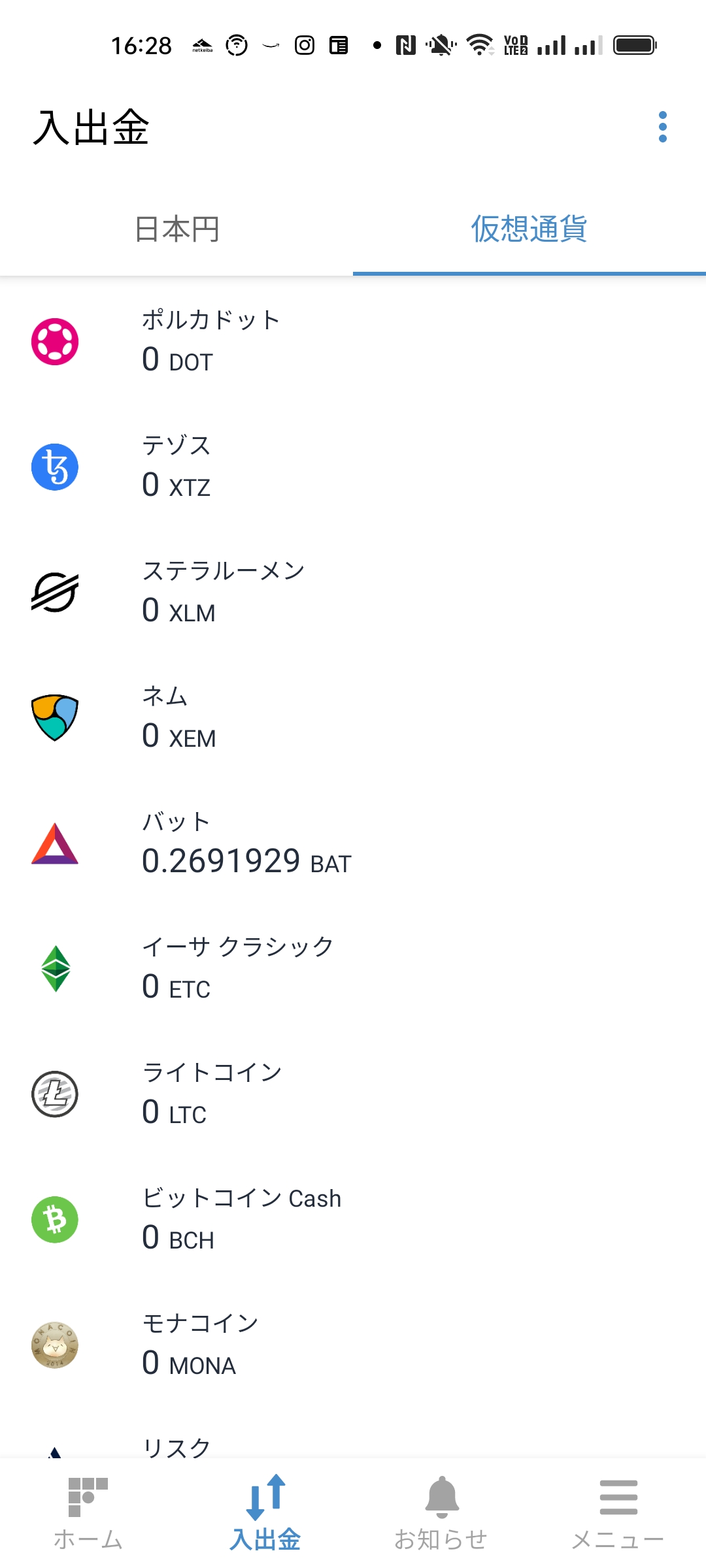
Task: Go to the ホーム tab
Action: [x=88, y=1513]
